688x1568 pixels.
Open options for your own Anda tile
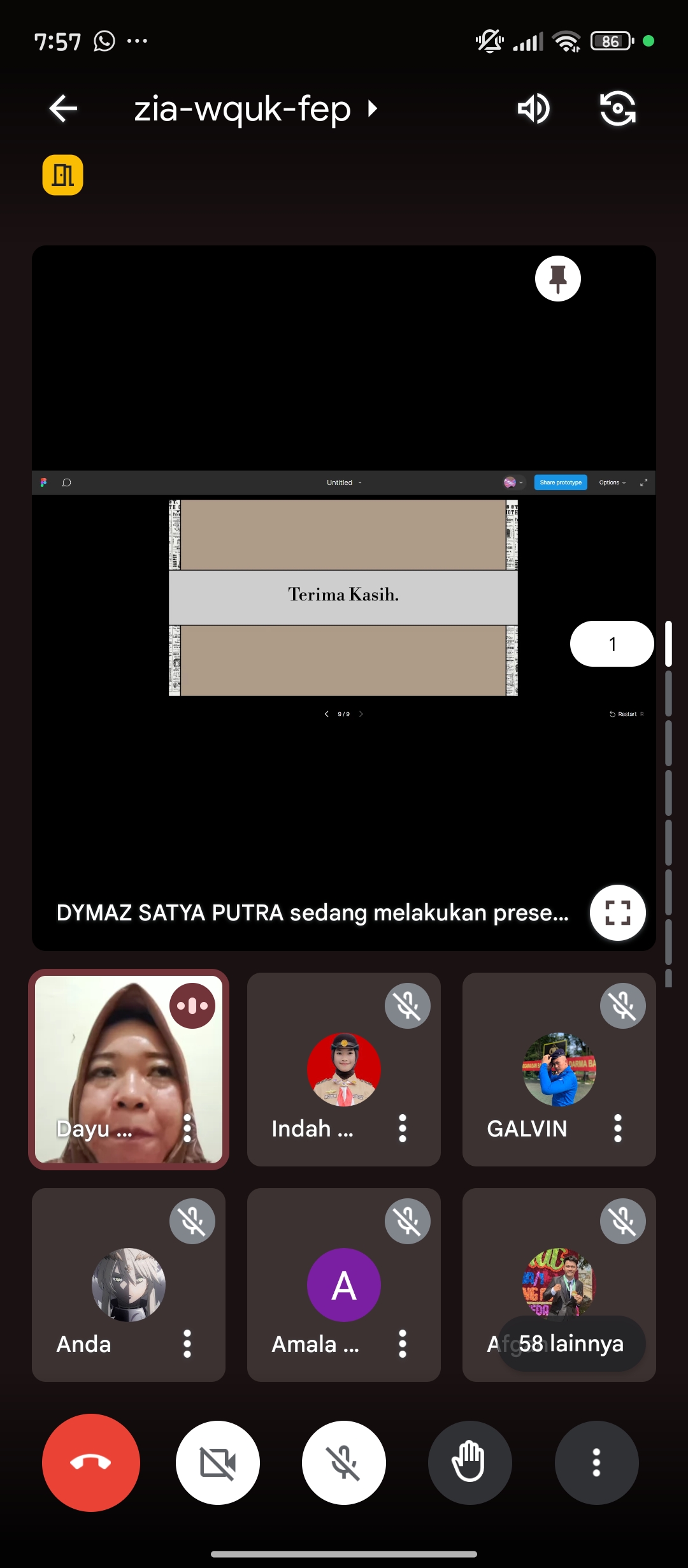click(187, 1344)
